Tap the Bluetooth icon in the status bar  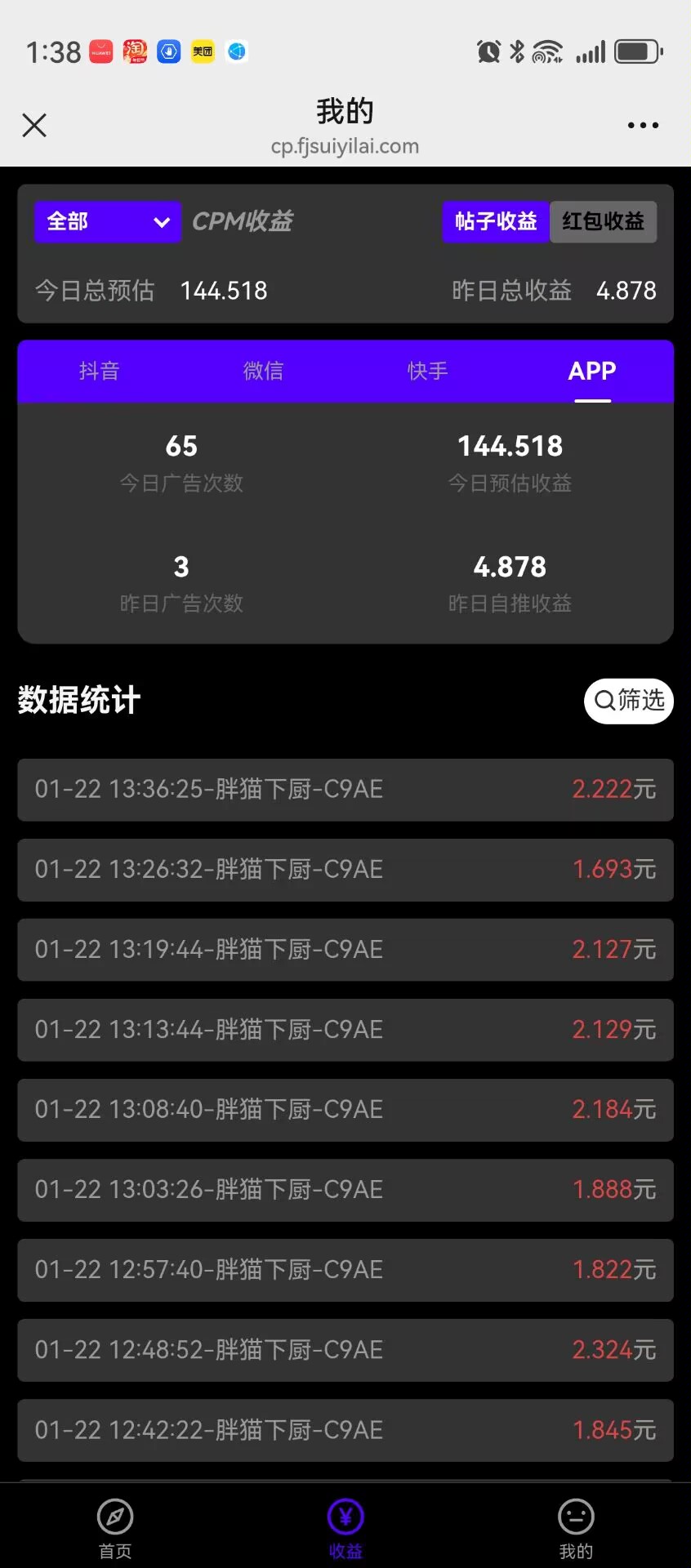[x=517, y=51]
